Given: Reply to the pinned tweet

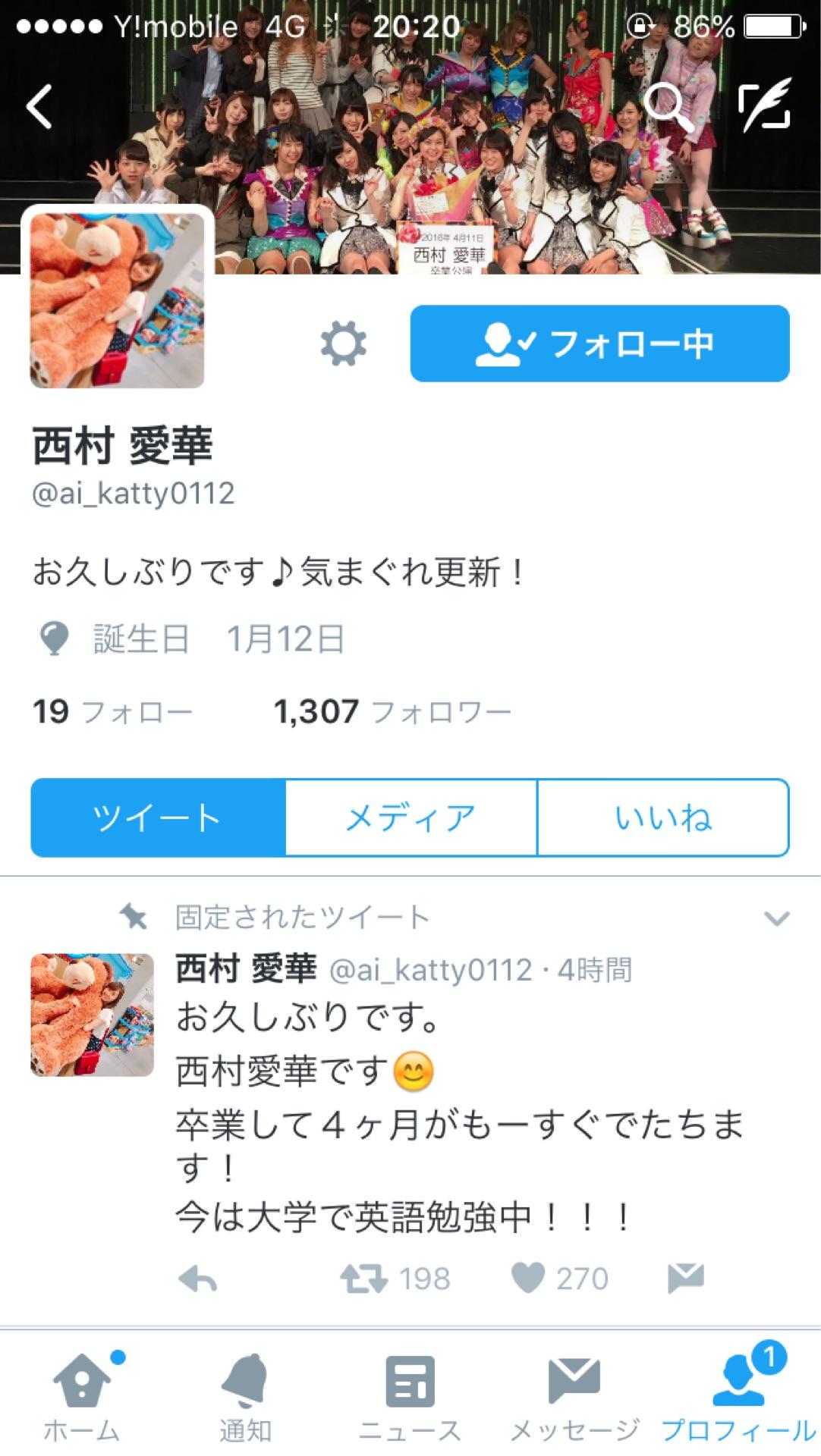Looking at the screenshot, I should [x=198, y=1279].
